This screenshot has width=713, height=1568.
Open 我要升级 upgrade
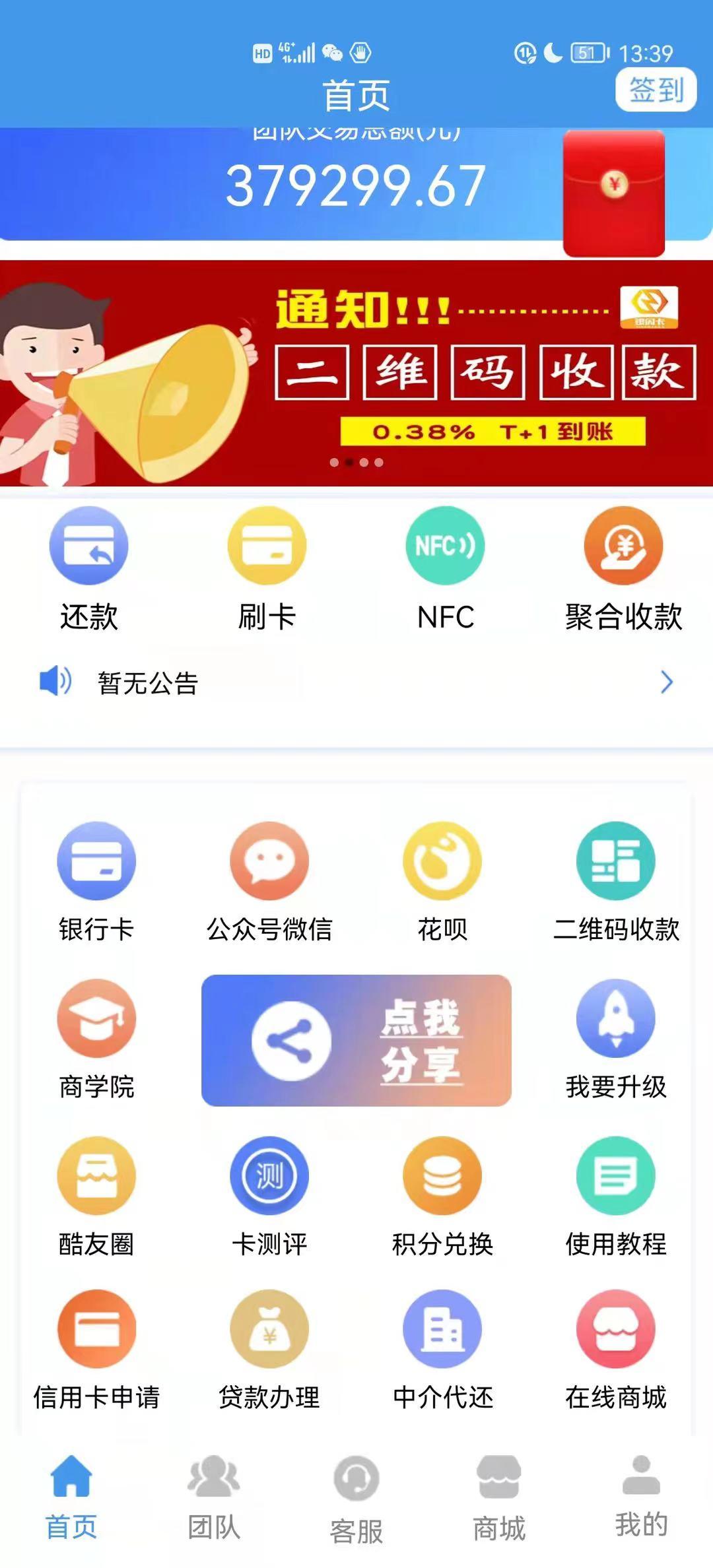click(x=615, y=1038)
